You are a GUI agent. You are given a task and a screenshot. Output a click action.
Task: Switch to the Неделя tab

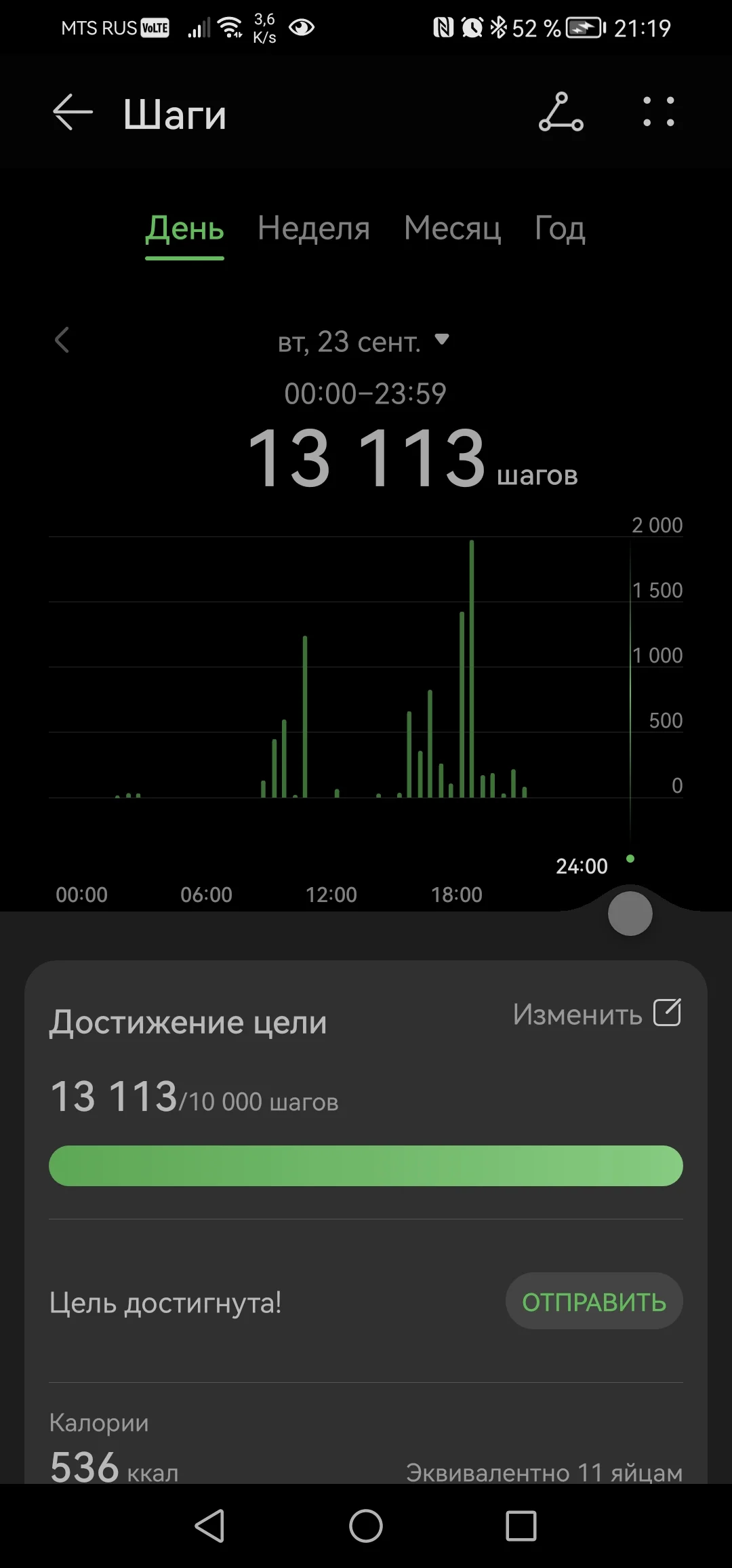click(313, 229)
